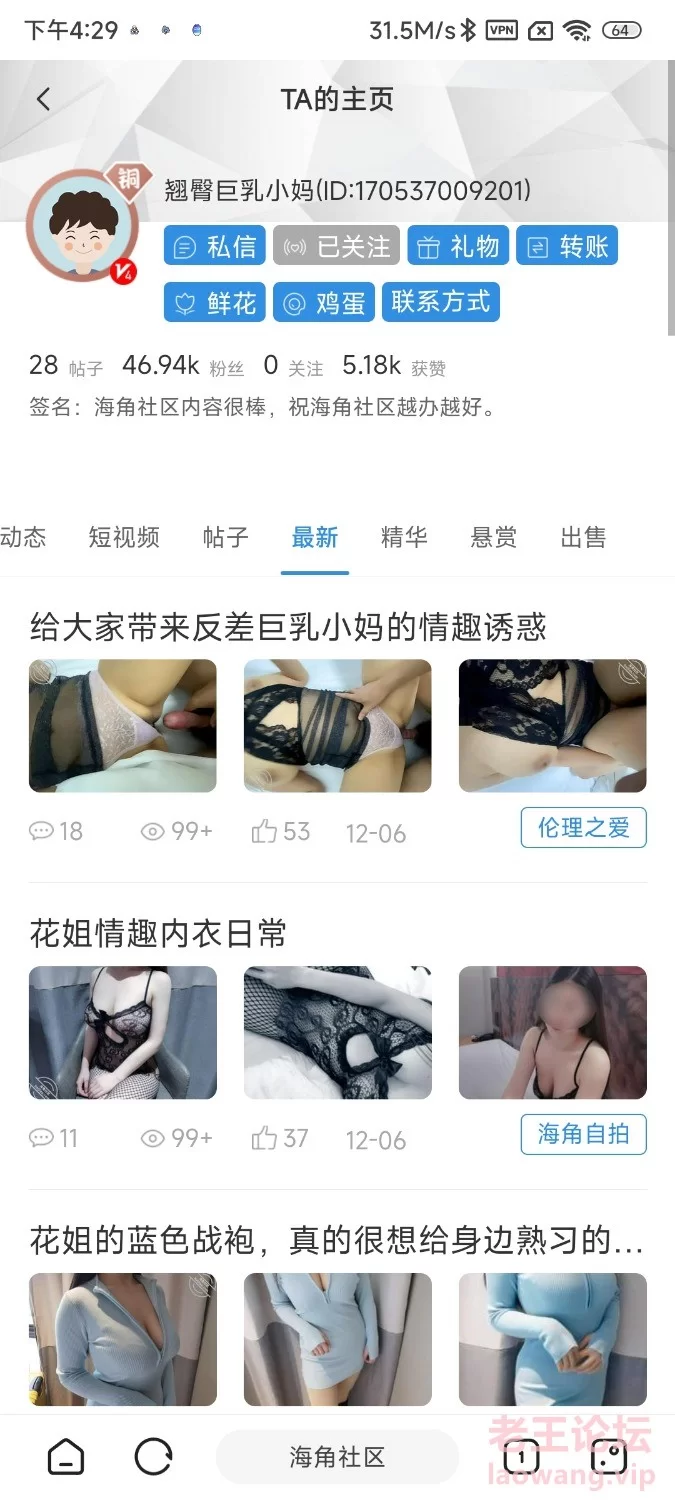Switch to the 出售 tab
This screenshot has height=1500, width=675.
click(x=583, y=537)
